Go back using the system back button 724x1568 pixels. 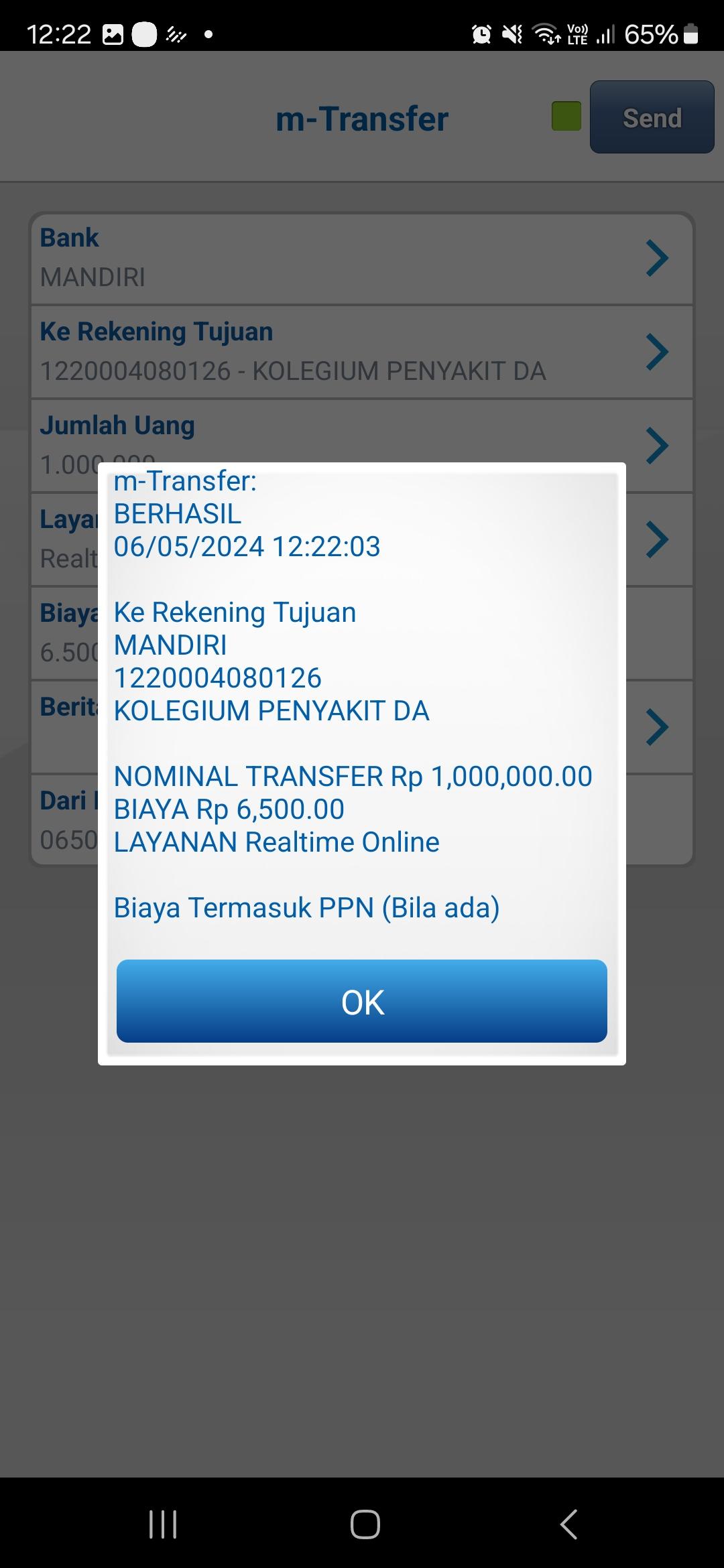(x=568, y=1524)
